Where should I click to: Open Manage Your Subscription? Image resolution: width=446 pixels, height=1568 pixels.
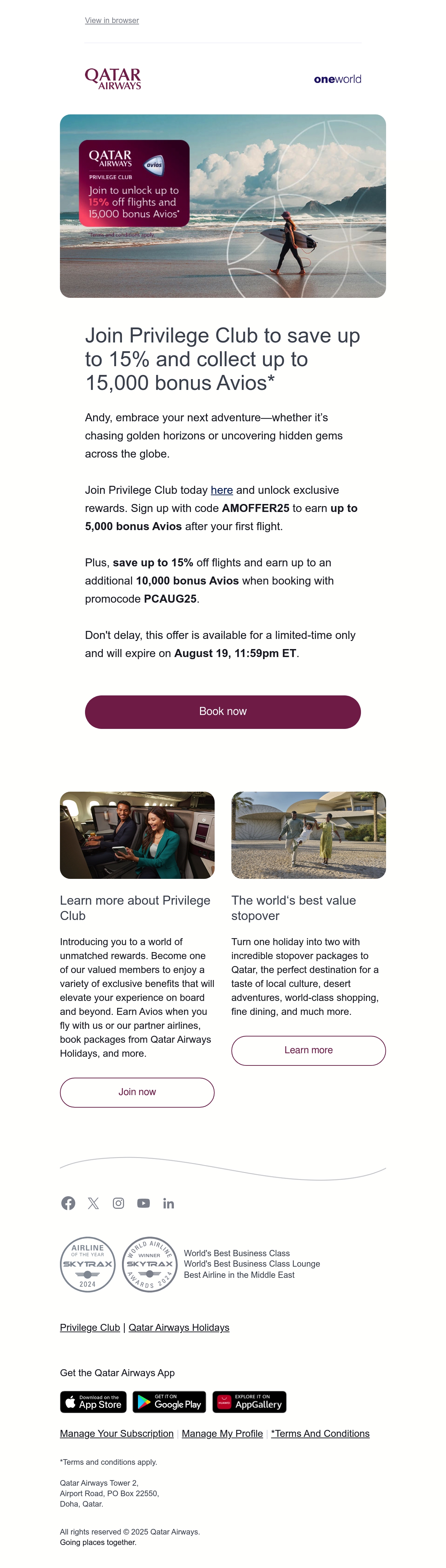117,1433
